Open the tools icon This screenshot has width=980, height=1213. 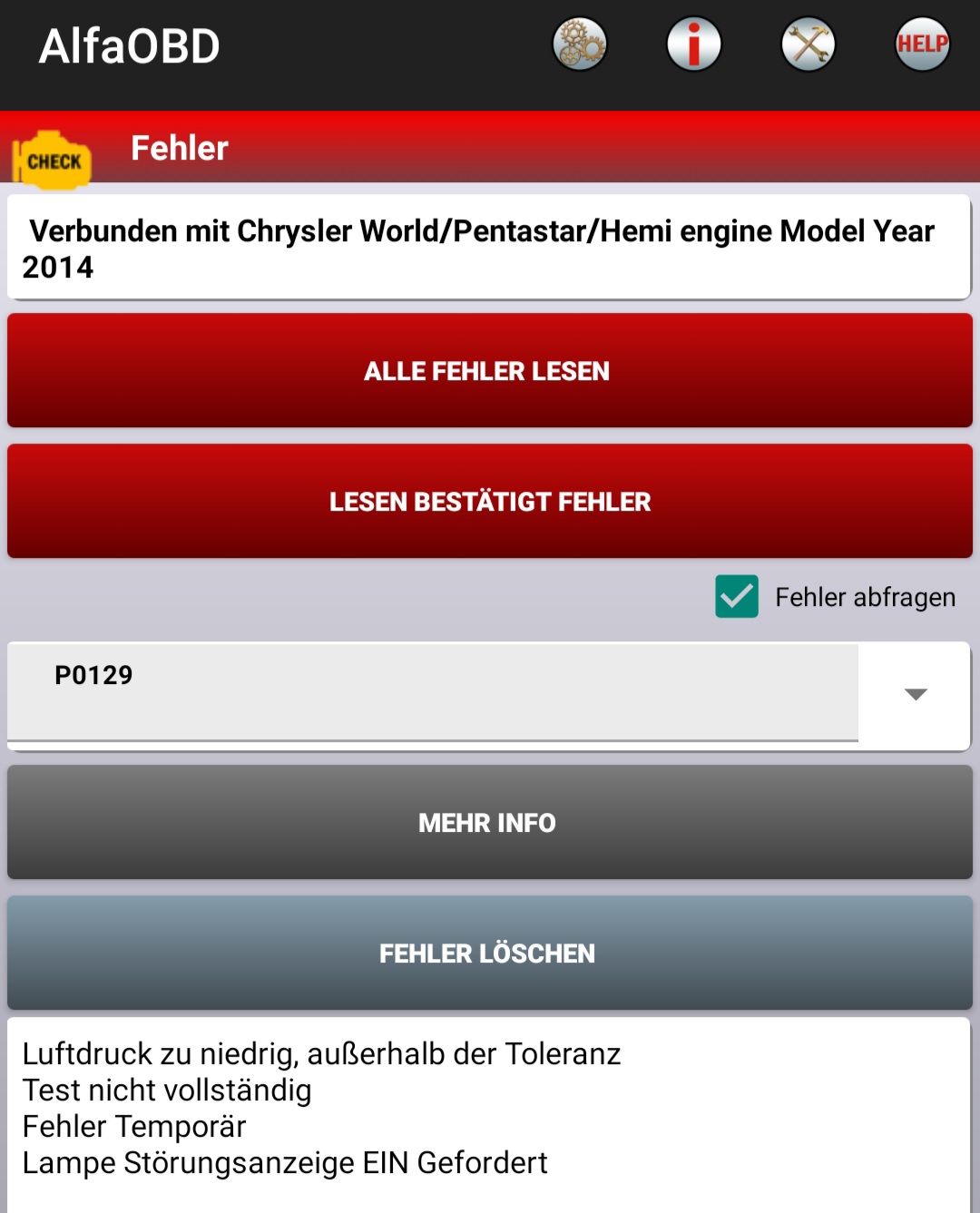pos(808,44)
